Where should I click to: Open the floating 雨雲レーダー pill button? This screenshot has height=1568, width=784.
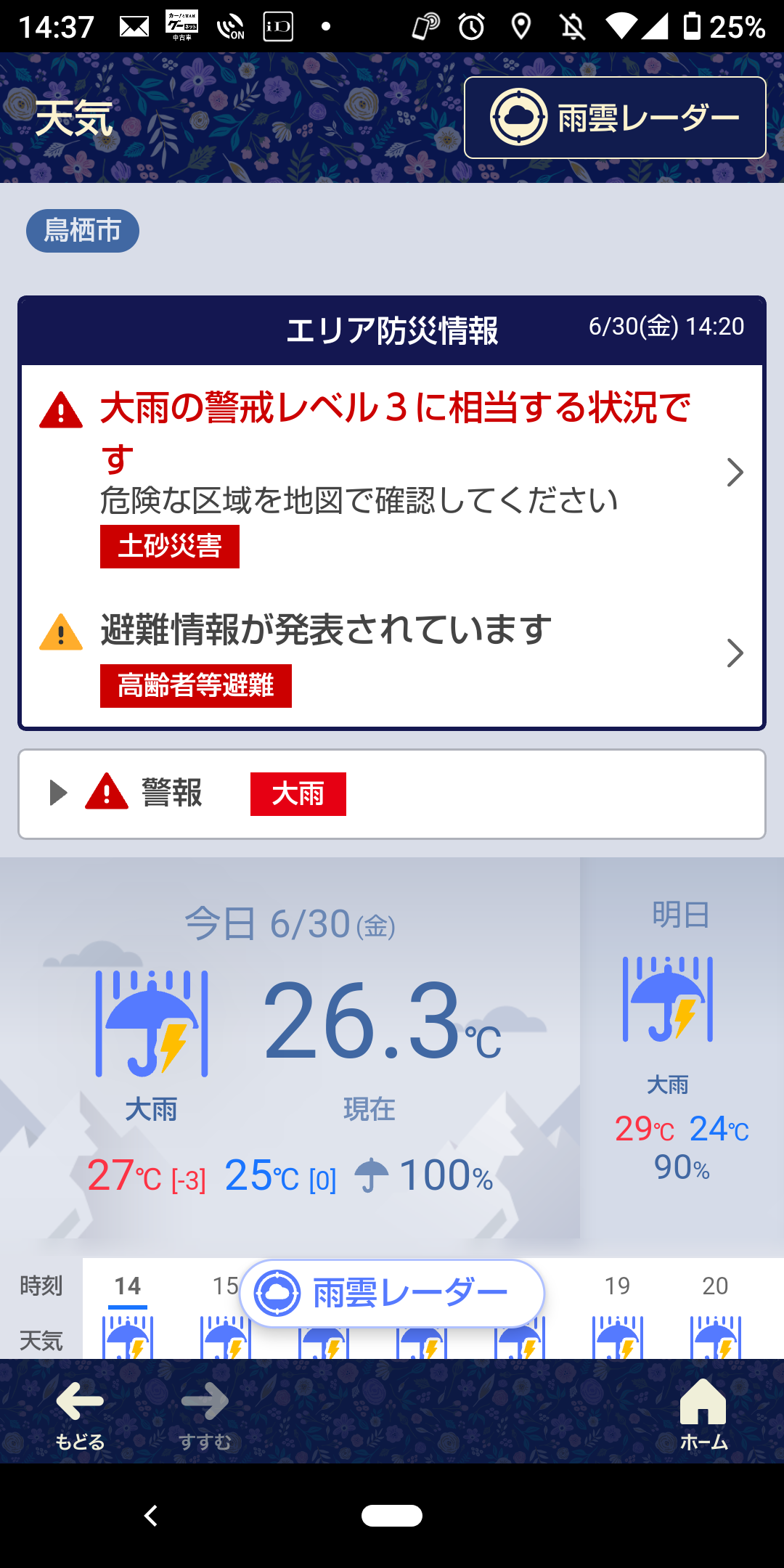pyautogui.click(x=392, y=1293)
